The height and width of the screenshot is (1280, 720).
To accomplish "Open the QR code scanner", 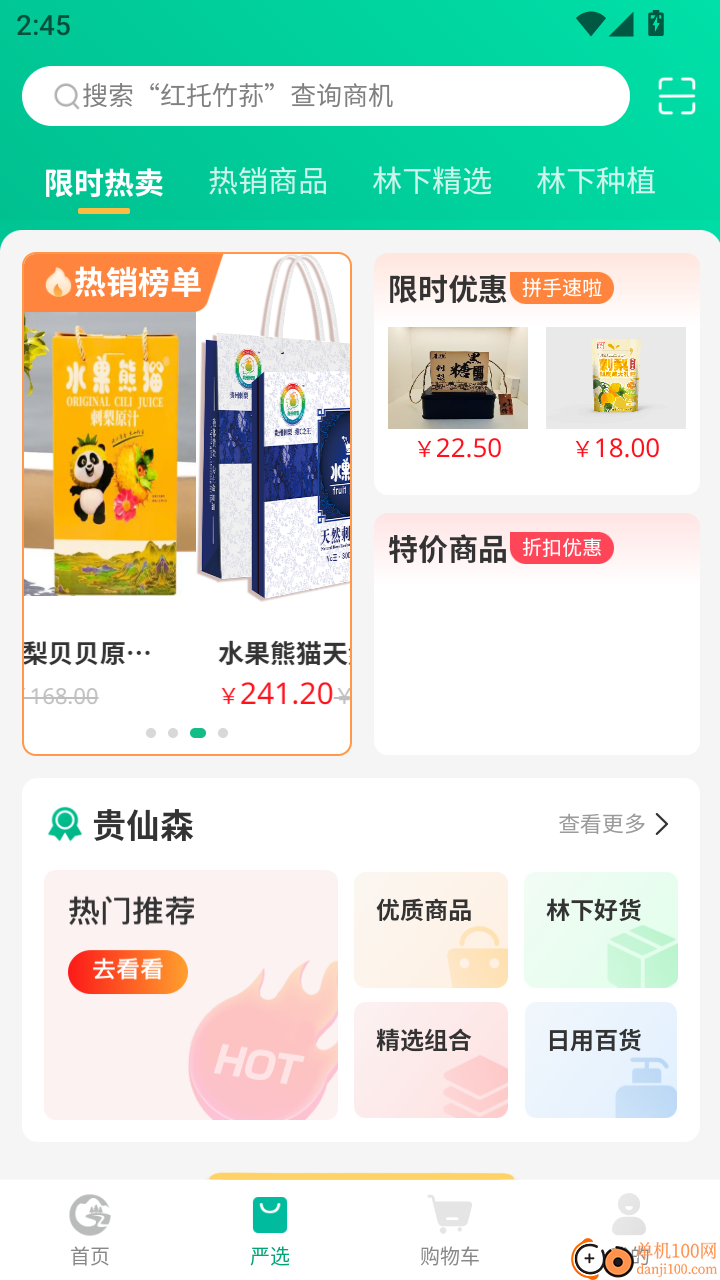I will tap(676, 96).
